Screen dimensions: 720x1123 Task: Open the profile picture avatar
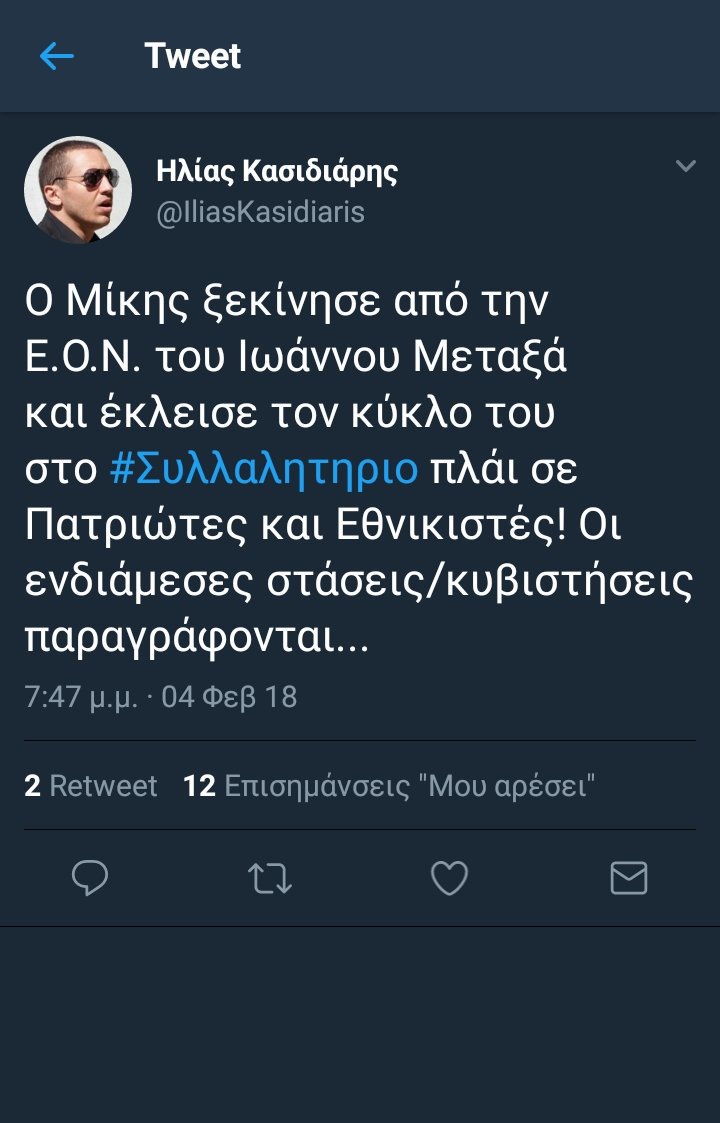[78, 190]
